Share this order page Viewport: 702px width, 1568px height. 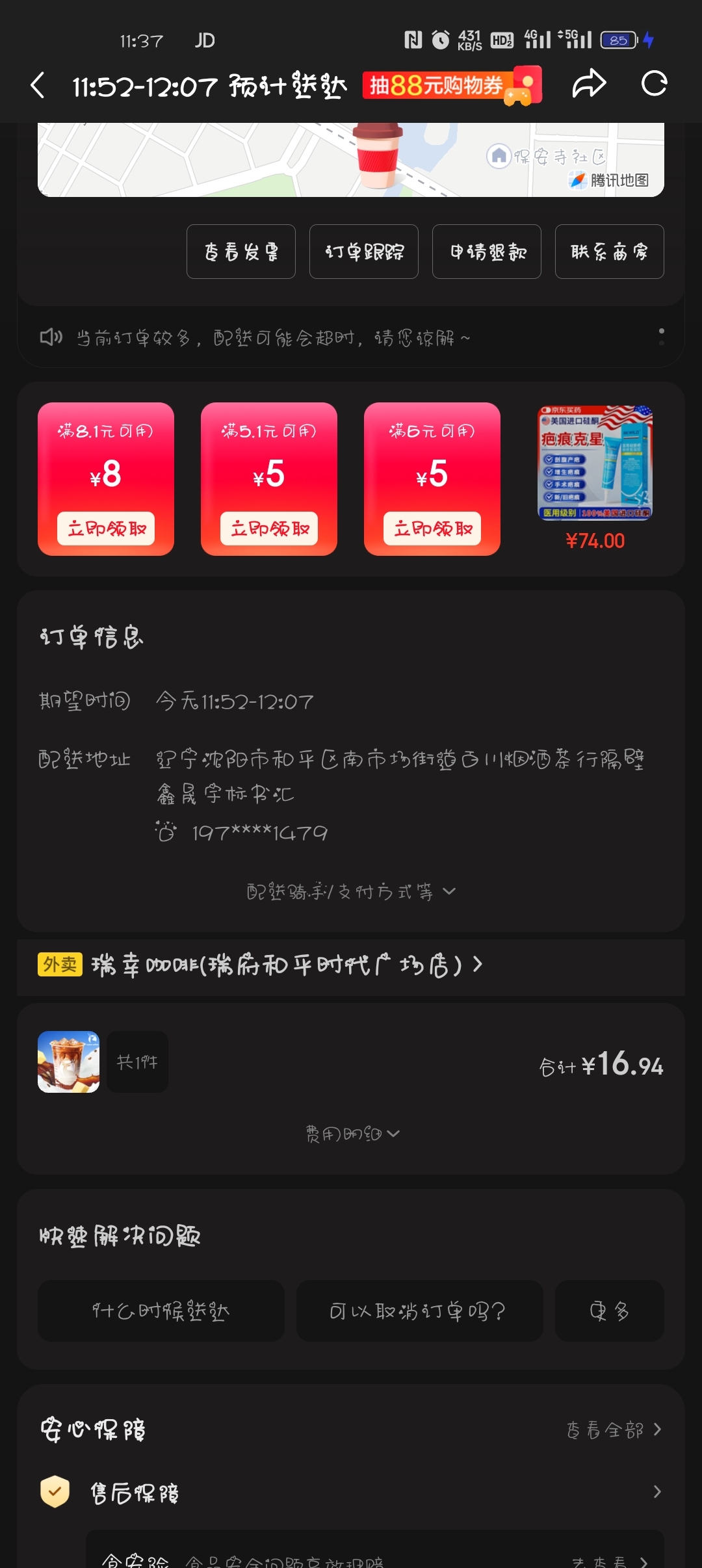tap(589, 84)
